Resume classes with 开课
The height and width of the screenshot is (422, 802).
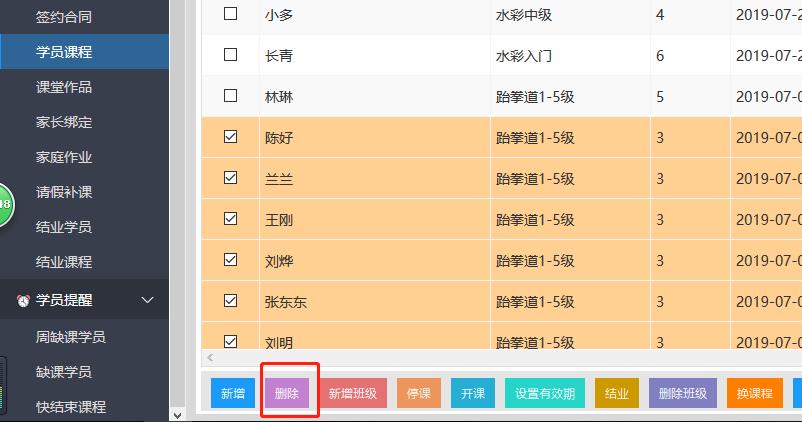[472, 394]
